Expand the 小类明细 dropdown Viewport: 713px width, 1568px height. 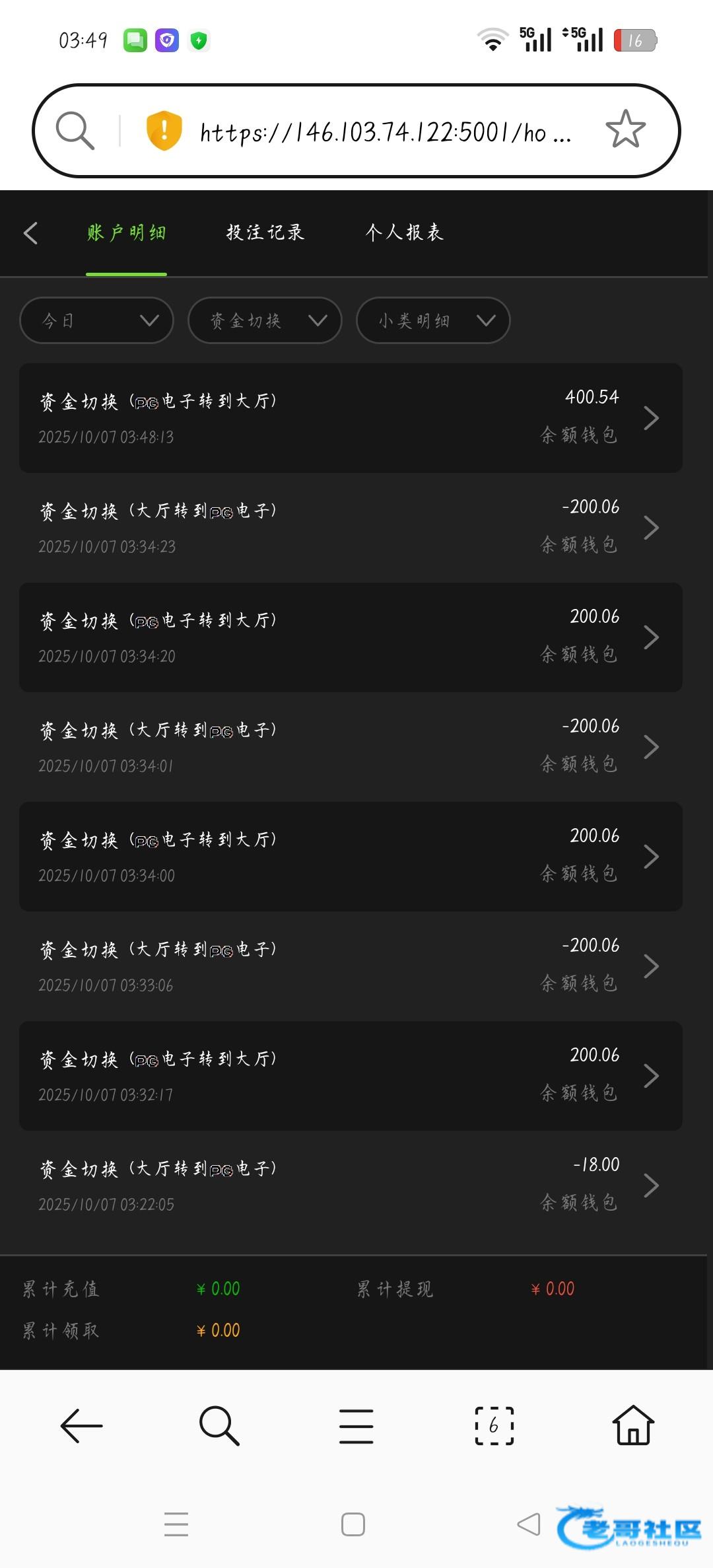tap(433, 320)
